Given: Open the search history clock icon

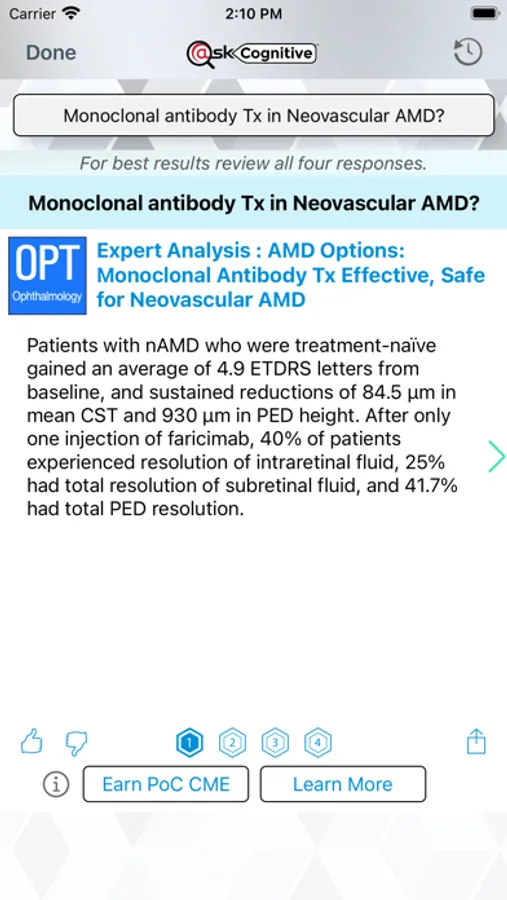Looking at the screenshot, I should click(467, 52).
